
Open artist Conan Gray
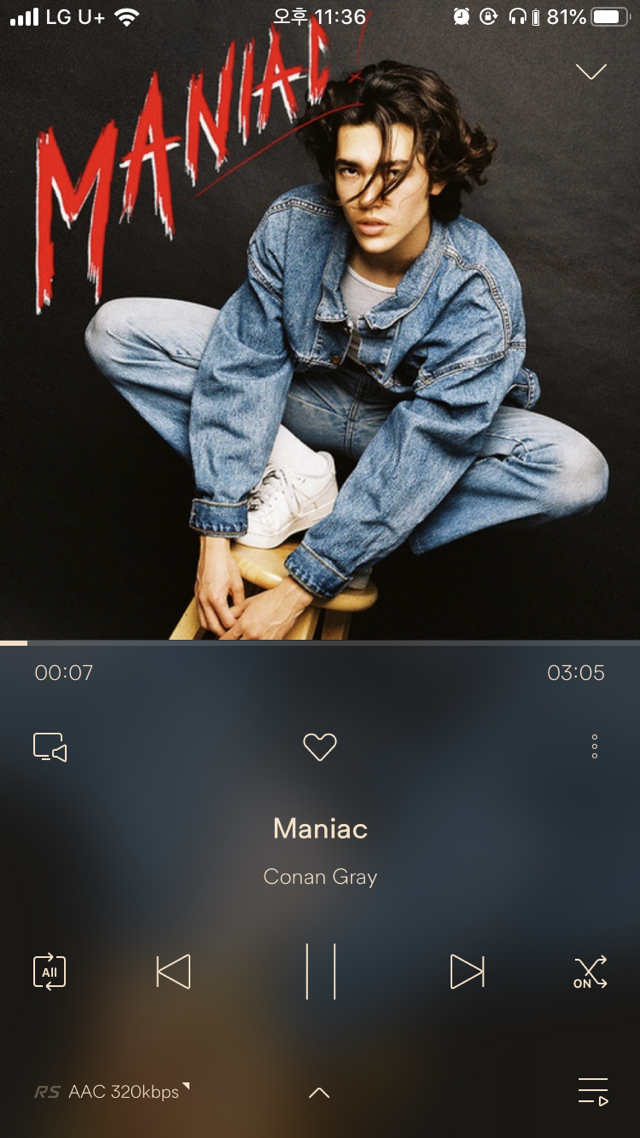pyautogui.click(x=320, y=877)
